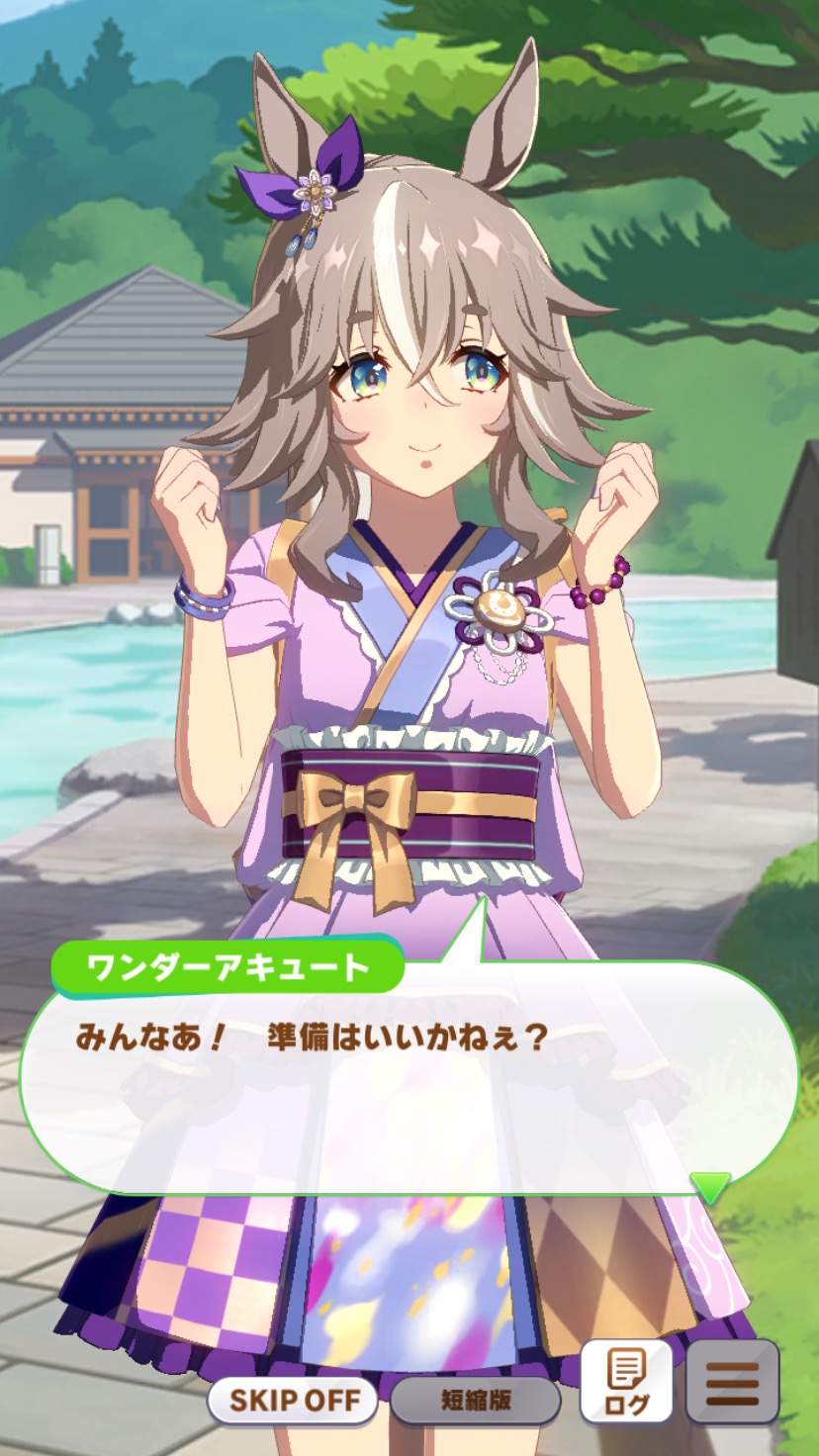Viewport: 819px width, 1456px height.
Task: Open the hamburger menu
Action: tap(733, 1381)
